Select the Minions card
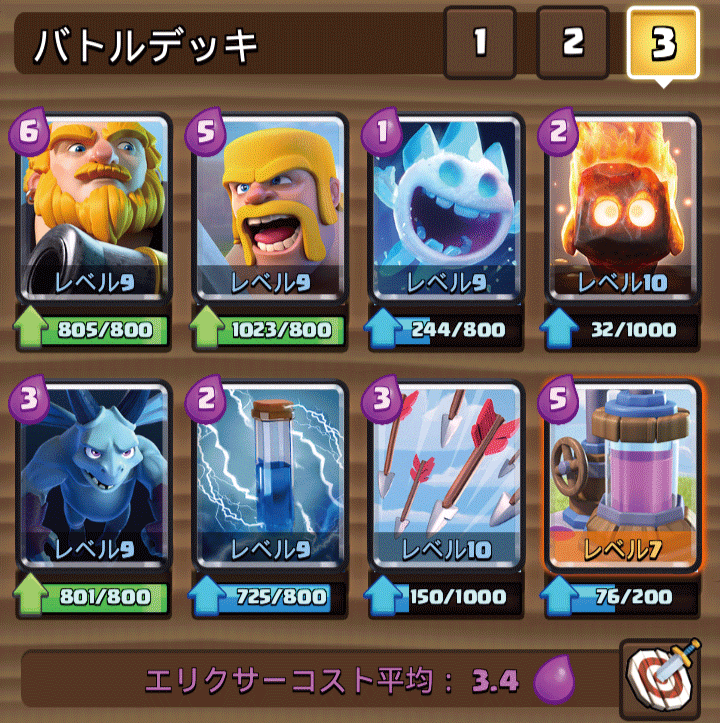 92,478
